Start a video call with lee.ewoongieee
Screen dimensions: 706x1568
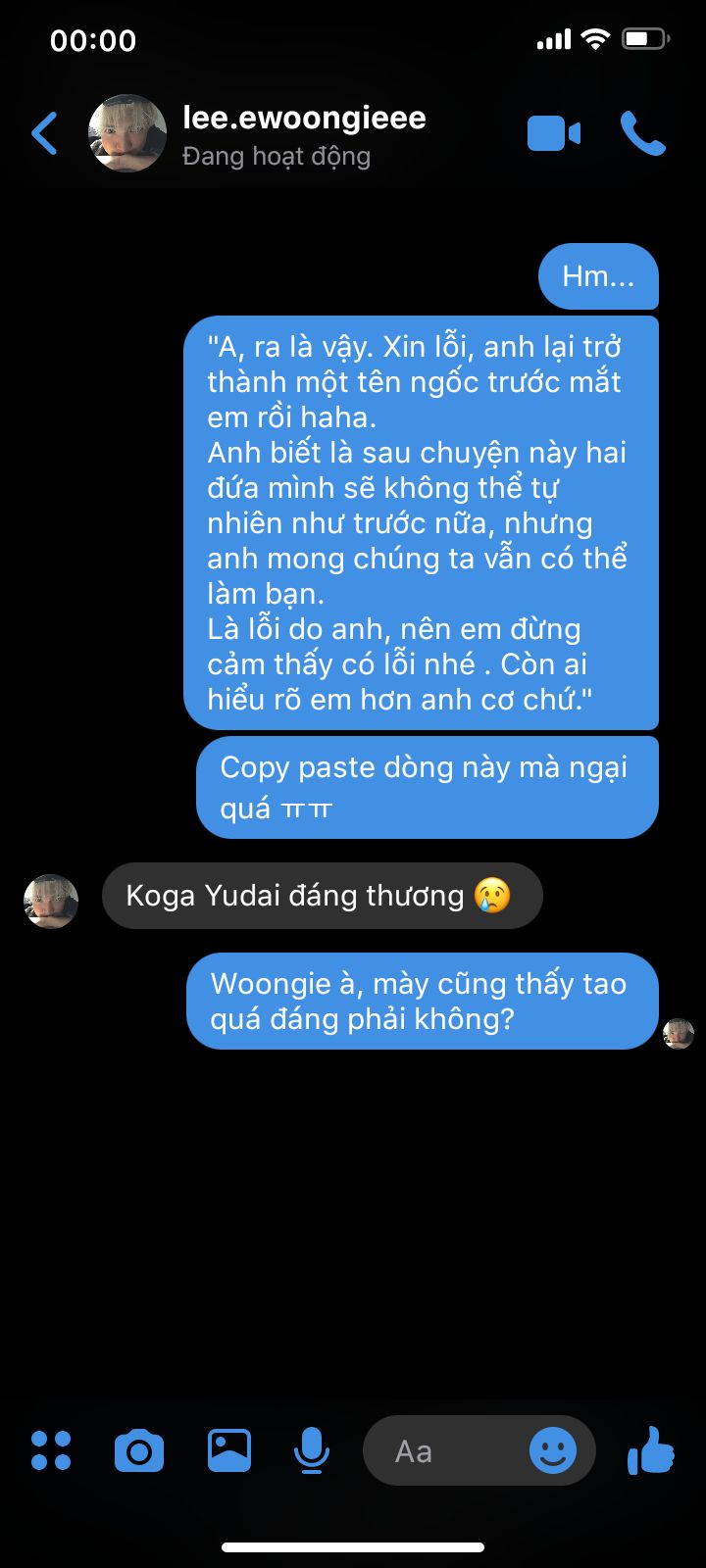tap(554, 134)
